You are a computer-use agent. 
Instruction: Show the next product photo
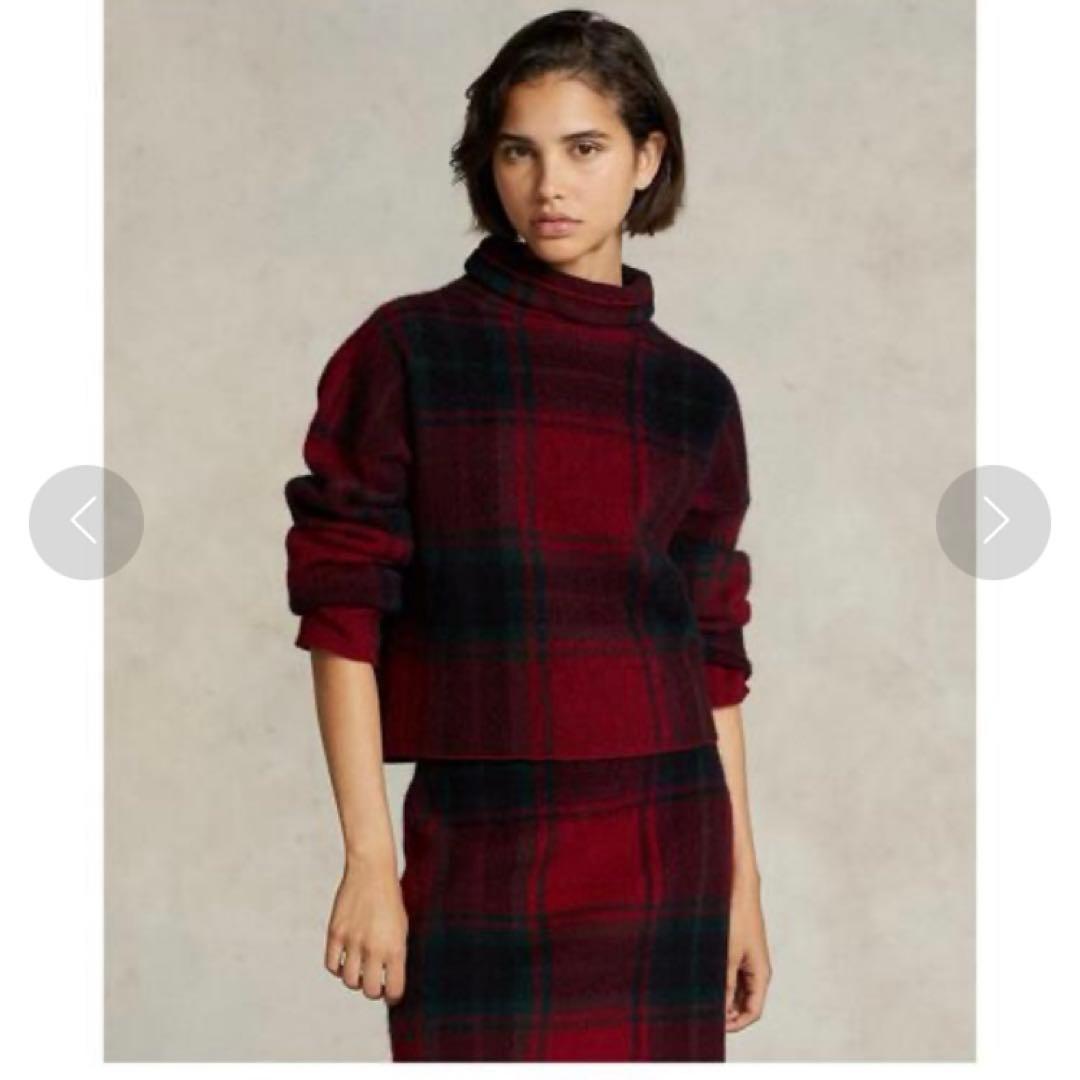click(993, 522)
